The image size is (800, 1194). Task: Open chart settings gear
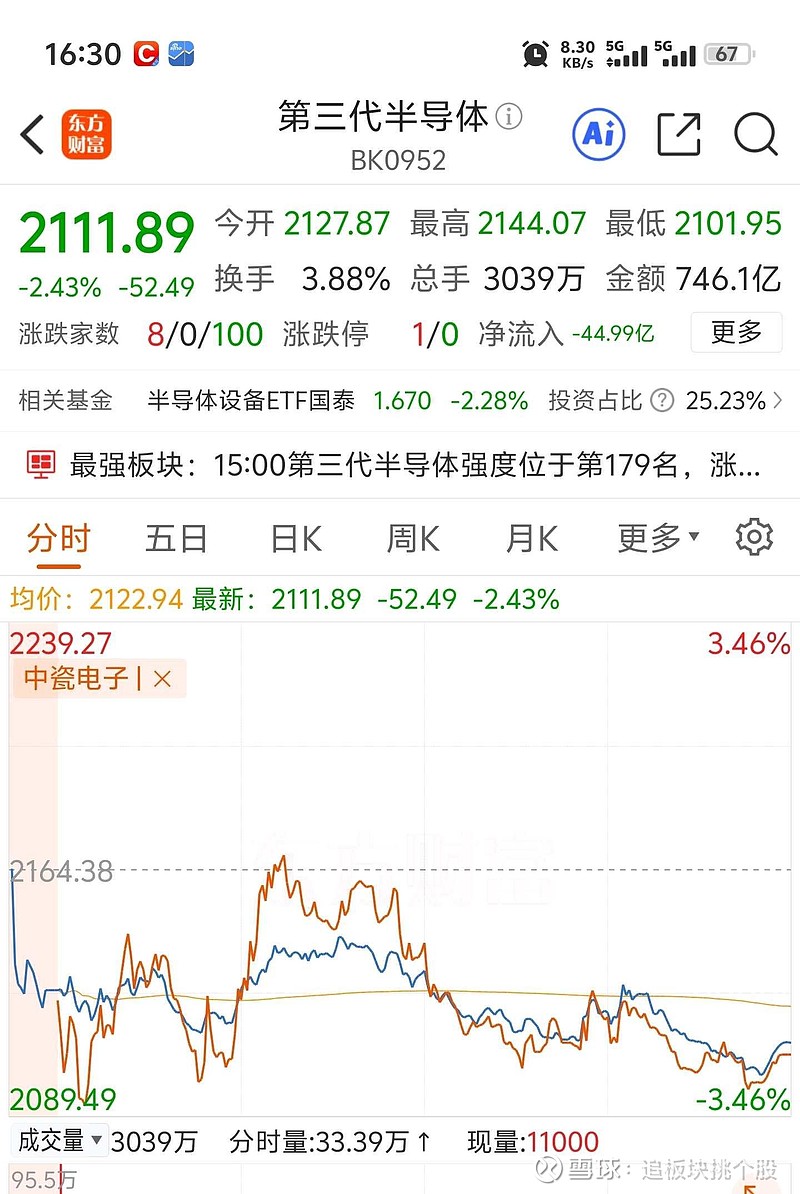tap(754, 537)
